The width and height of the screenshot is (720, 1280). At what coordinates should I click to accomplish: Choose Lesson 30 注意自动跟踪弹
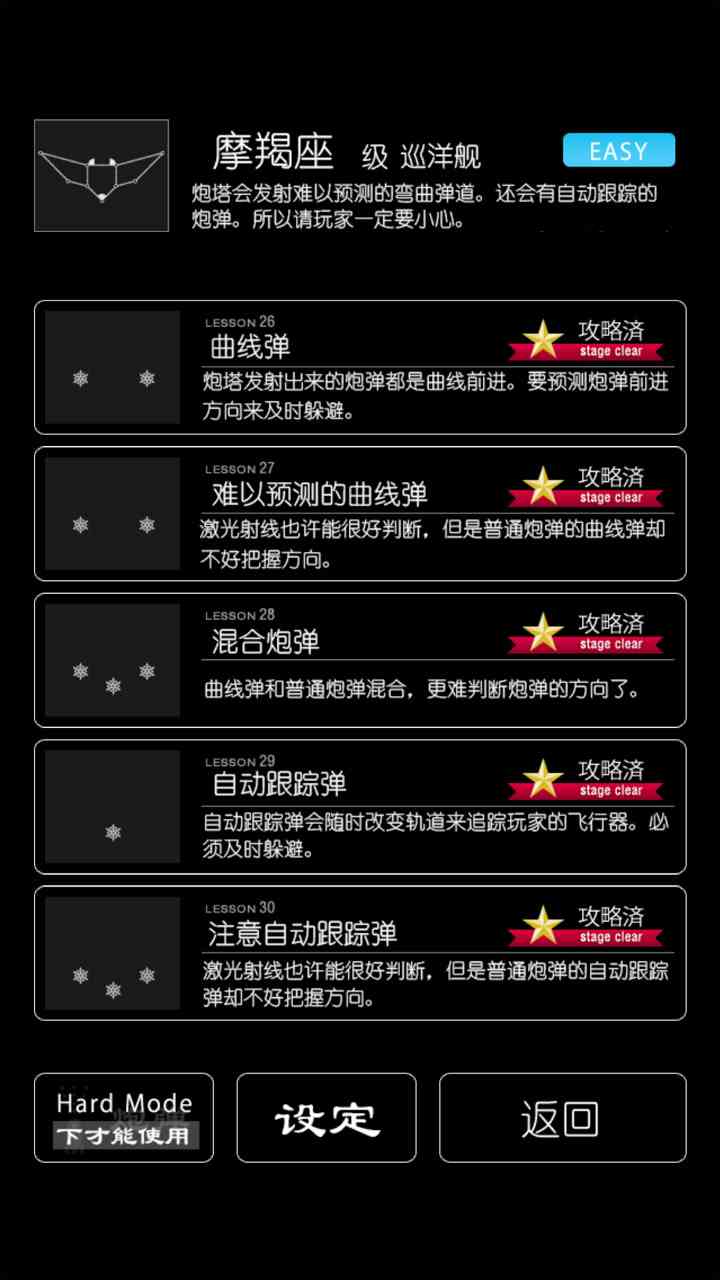click(360, 953)
